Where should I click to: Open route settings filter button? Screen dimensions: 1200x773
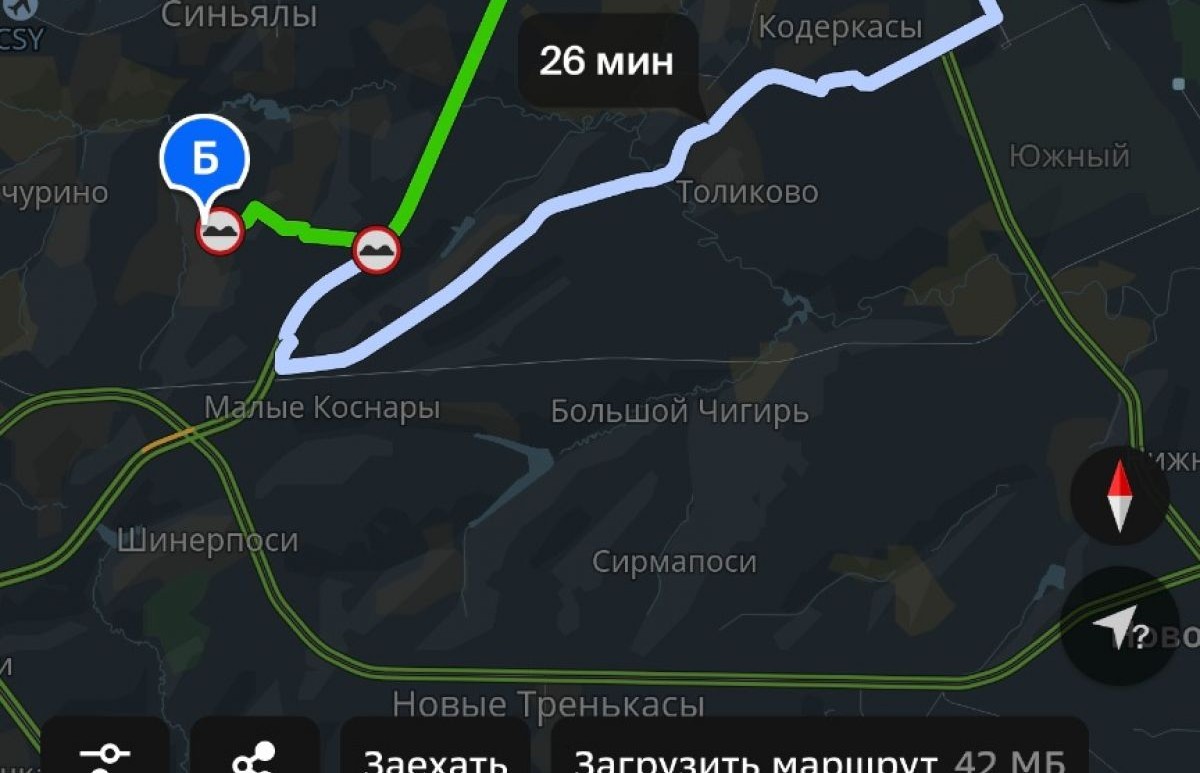[x=104, y=752]
